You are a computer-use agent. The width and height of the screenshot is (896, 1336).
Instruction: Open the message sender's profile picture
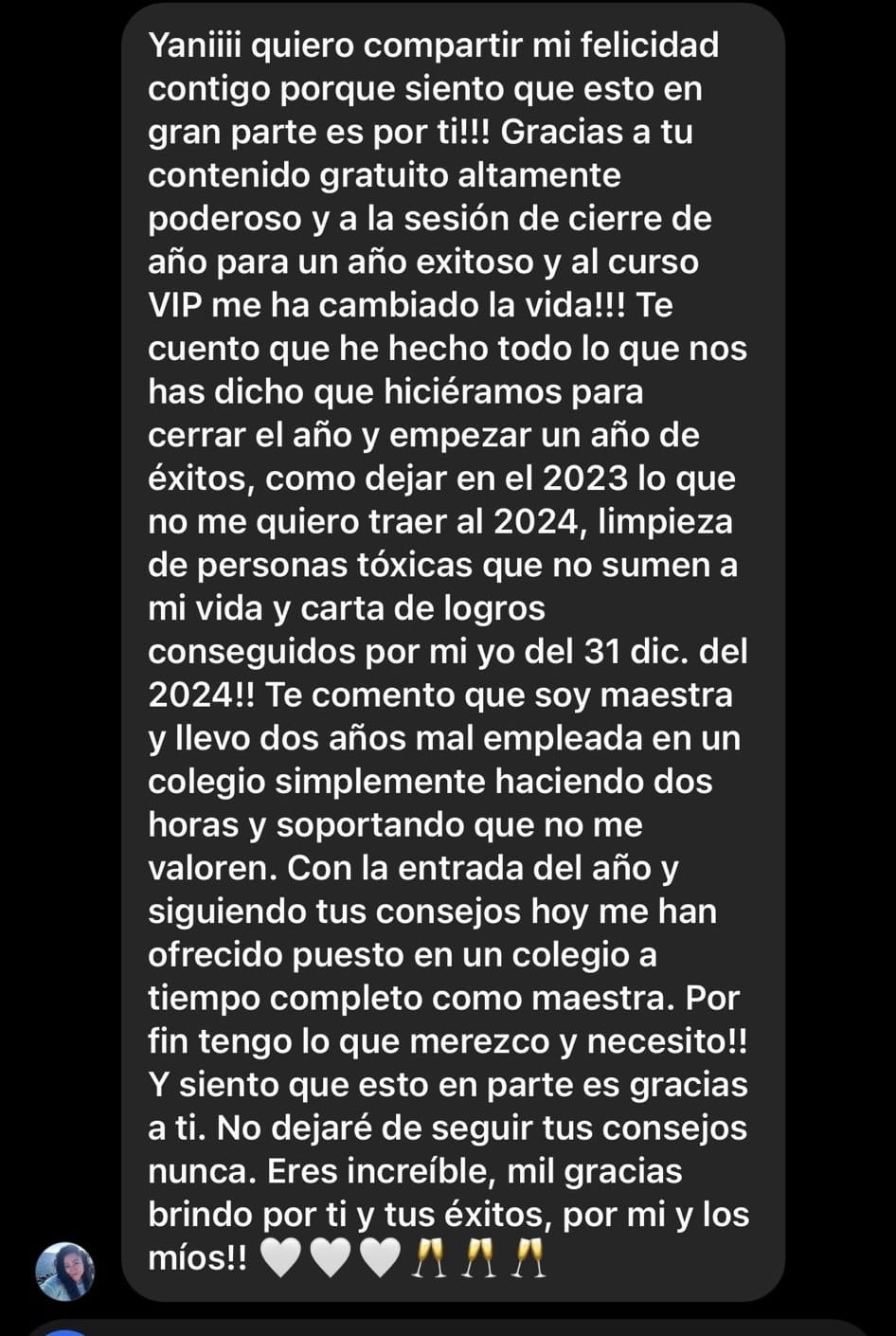[65, 1270]
